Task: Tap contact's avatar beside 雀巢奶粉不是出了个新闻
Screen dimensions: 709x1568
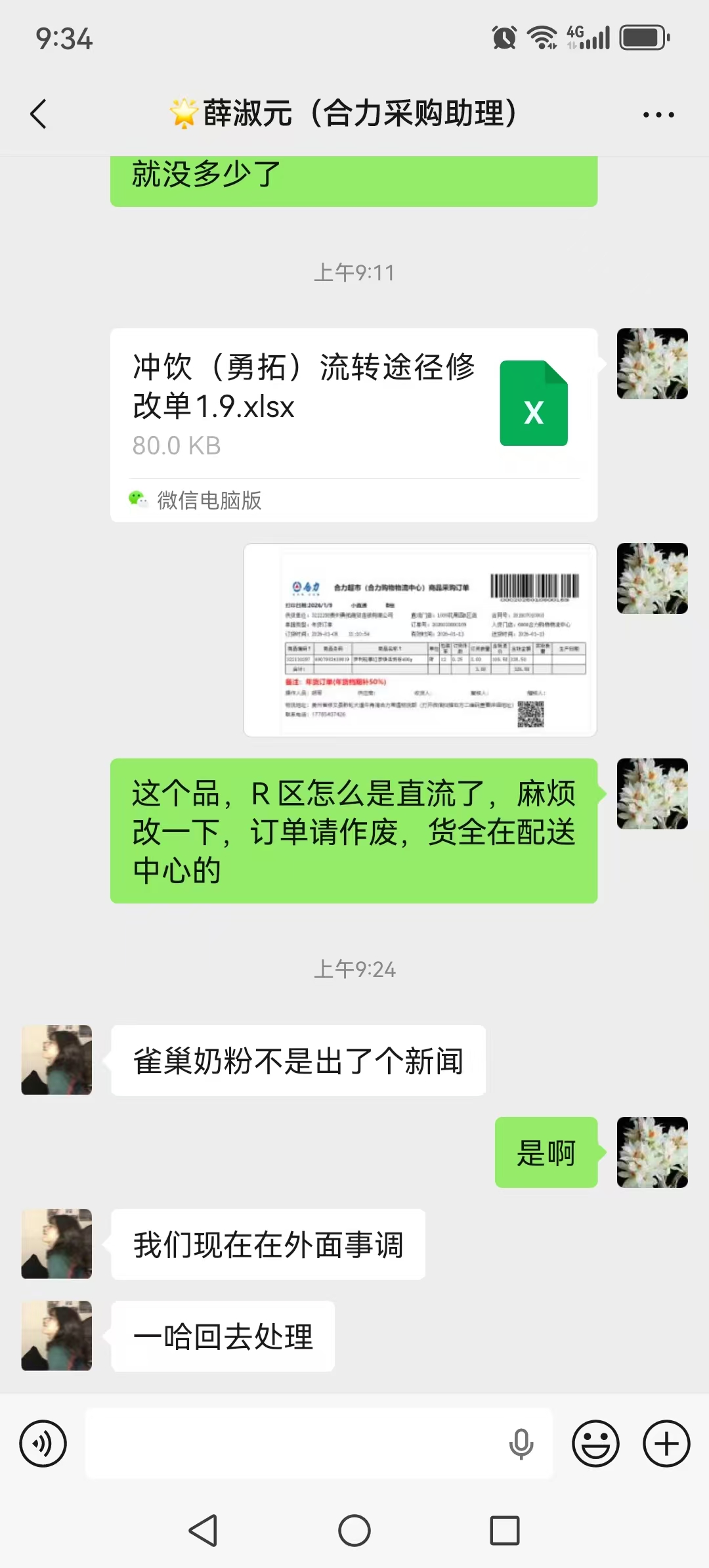Action: [56, 1060]
